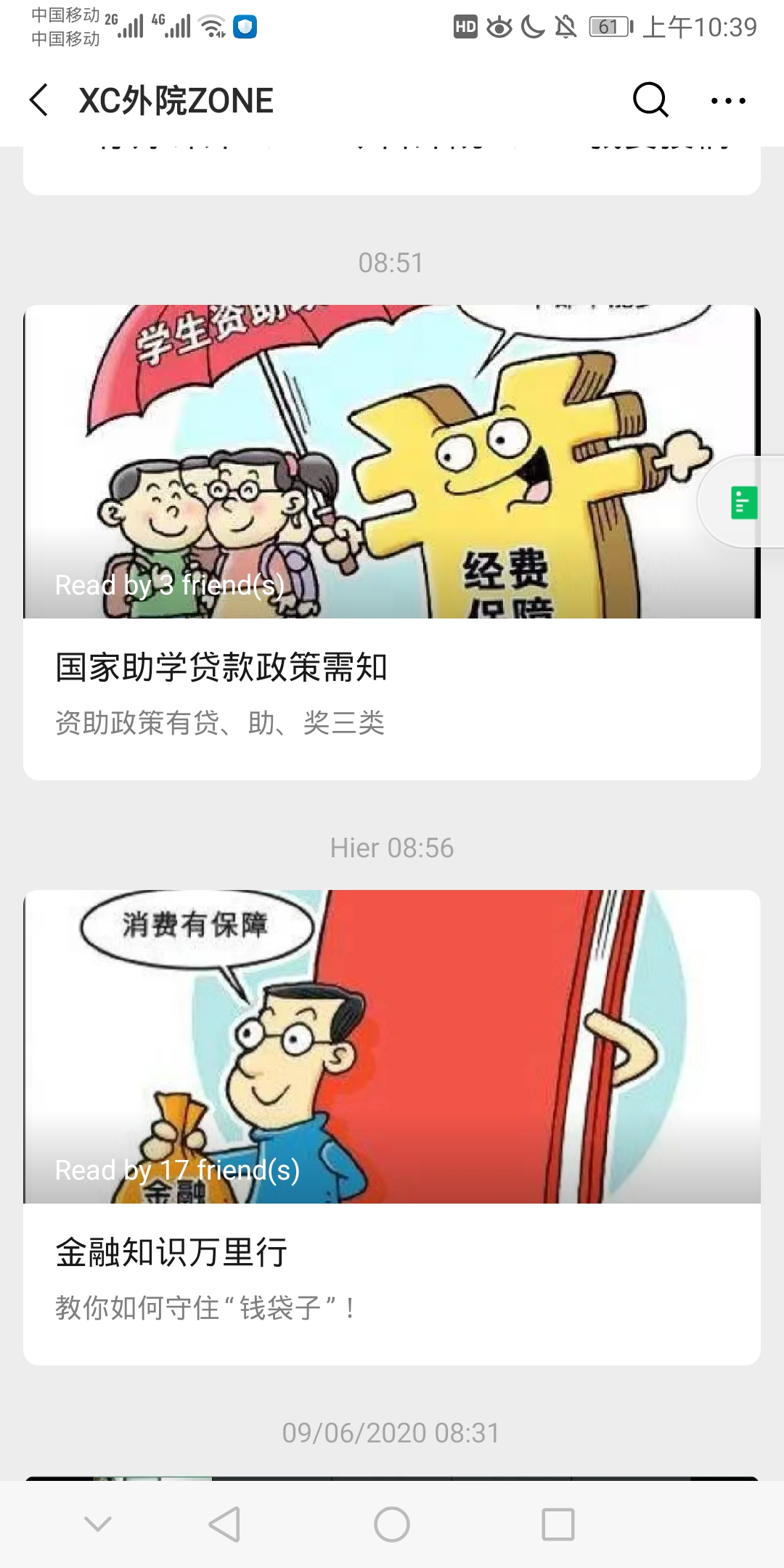Tap the down chevron in the navigation bar
Image resolution: width=784 pixels, height=1568 pixels.
point(98,1524)
